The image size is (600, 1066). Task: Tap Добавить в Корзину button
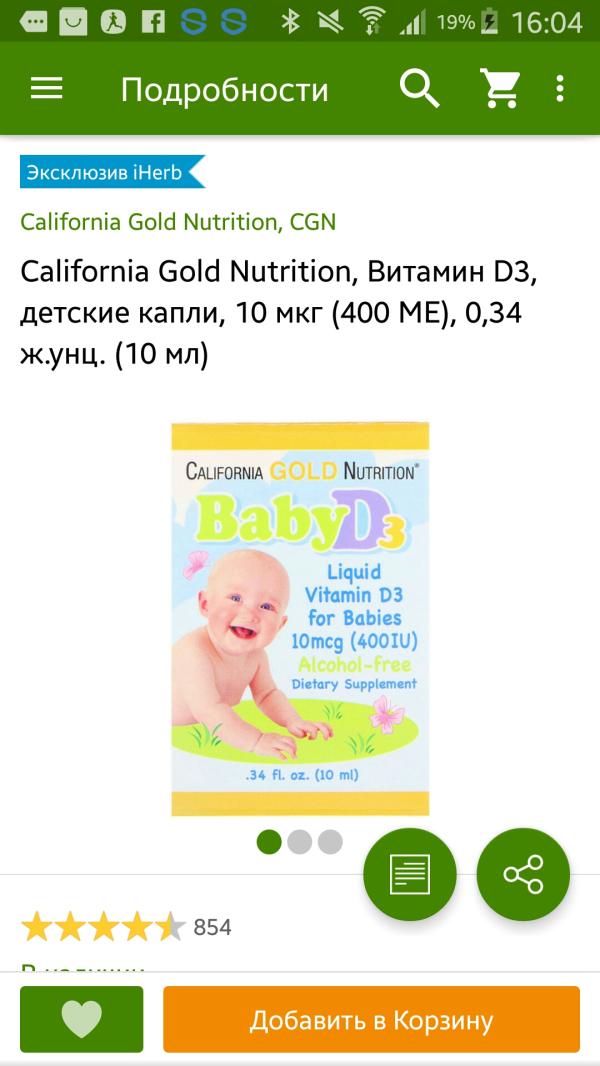[371, 1020]
